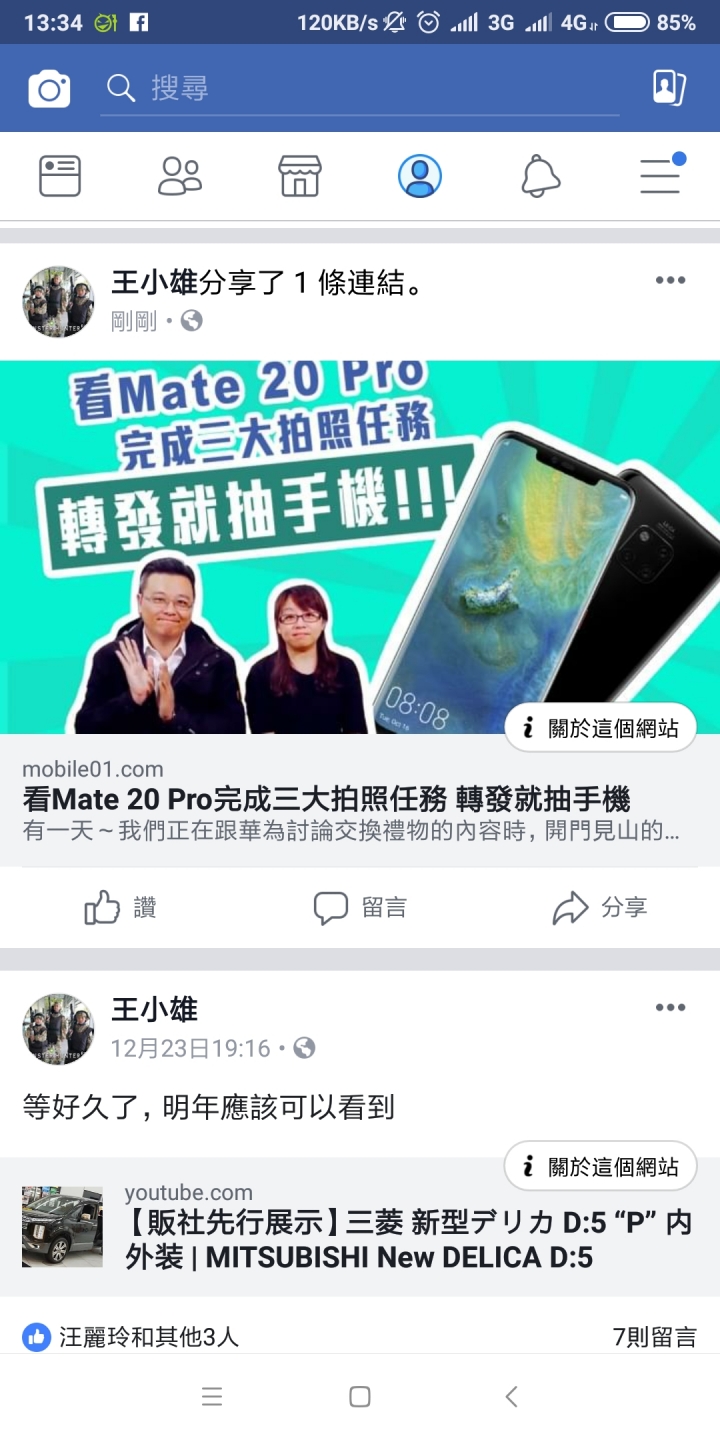Share the Mate 20 Pro post via 分享
The image size is (720, 1440).
pyautogui.click(x=600, y=908)
